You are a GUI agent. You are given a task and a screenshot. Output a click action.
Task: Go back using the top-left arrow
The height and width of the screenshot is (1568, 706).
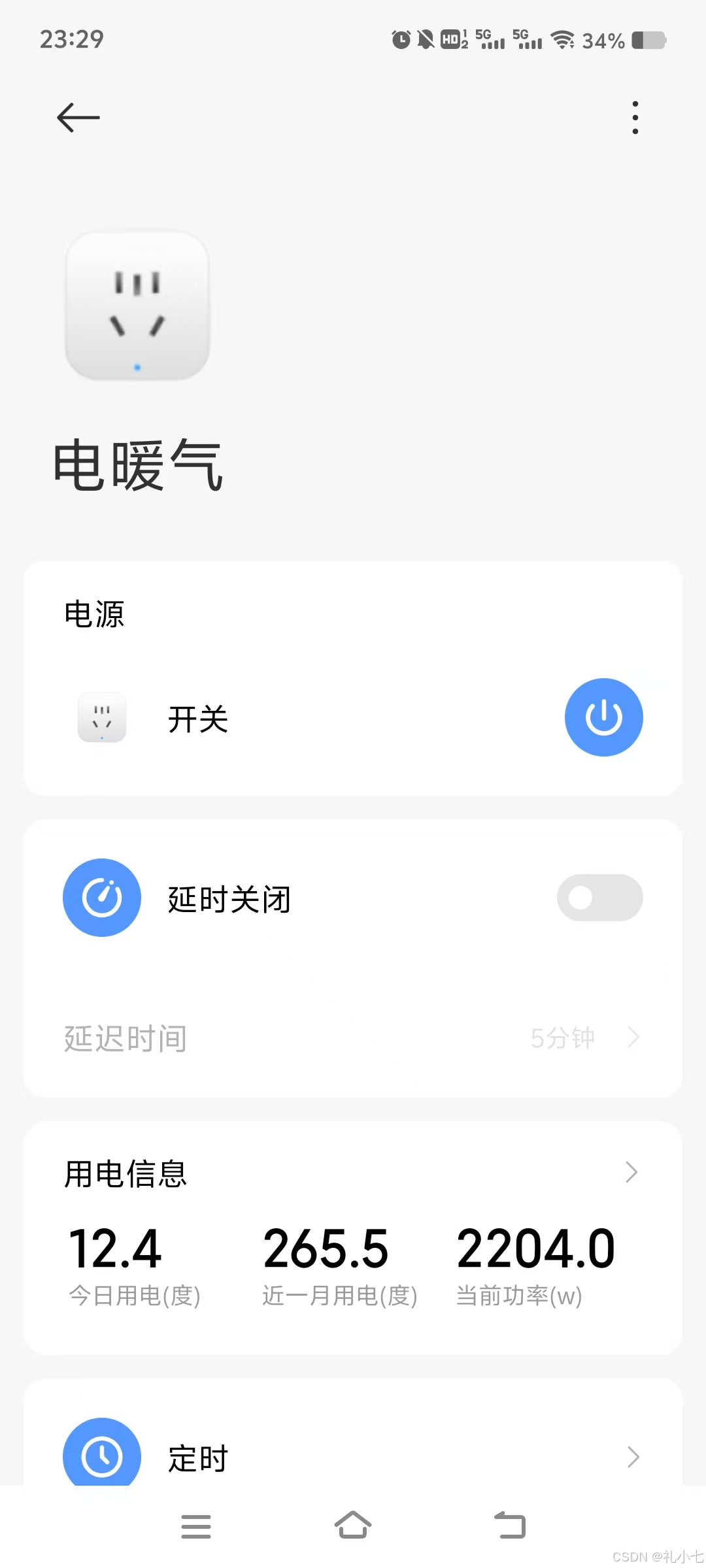[x=78, y=118]
